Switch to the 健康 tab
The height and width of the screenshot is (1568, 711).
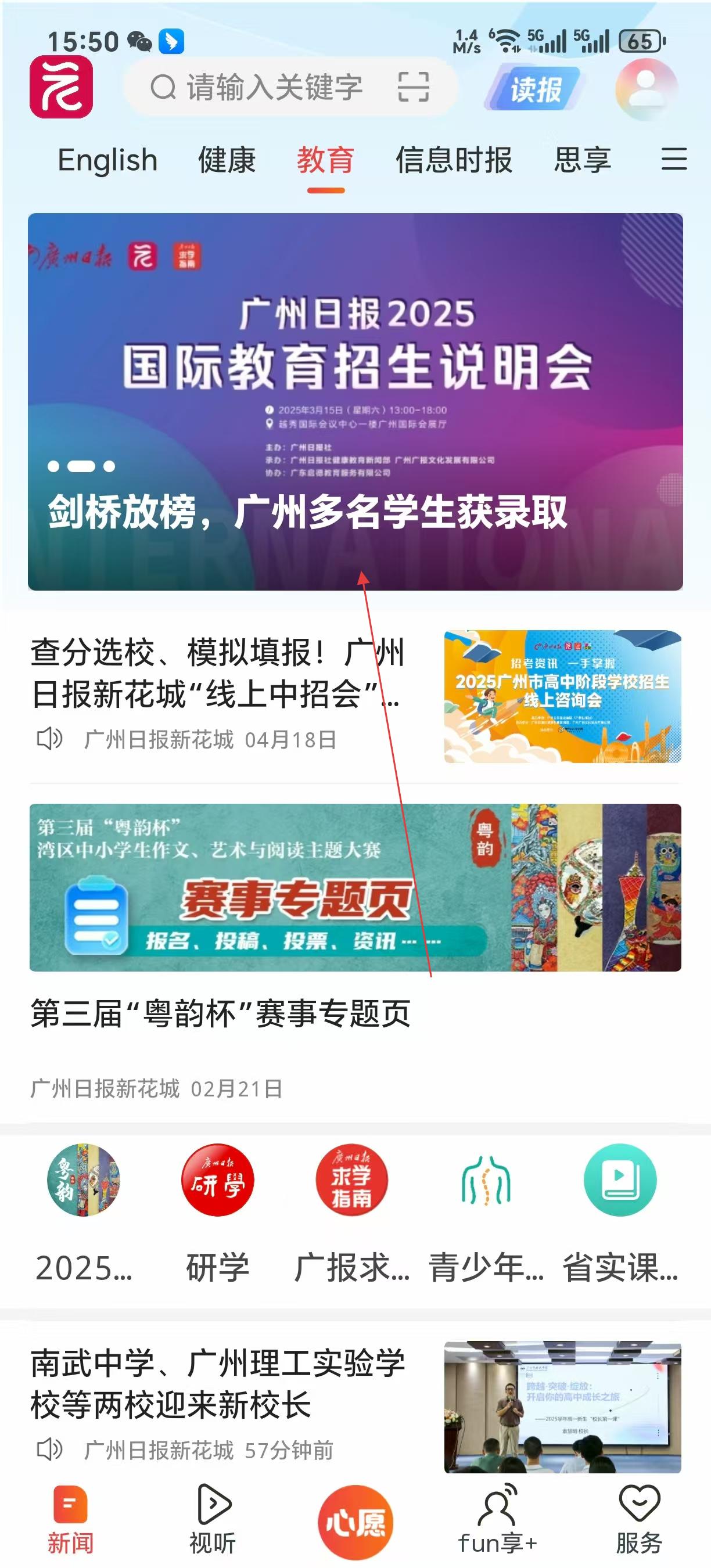[227, 161]
